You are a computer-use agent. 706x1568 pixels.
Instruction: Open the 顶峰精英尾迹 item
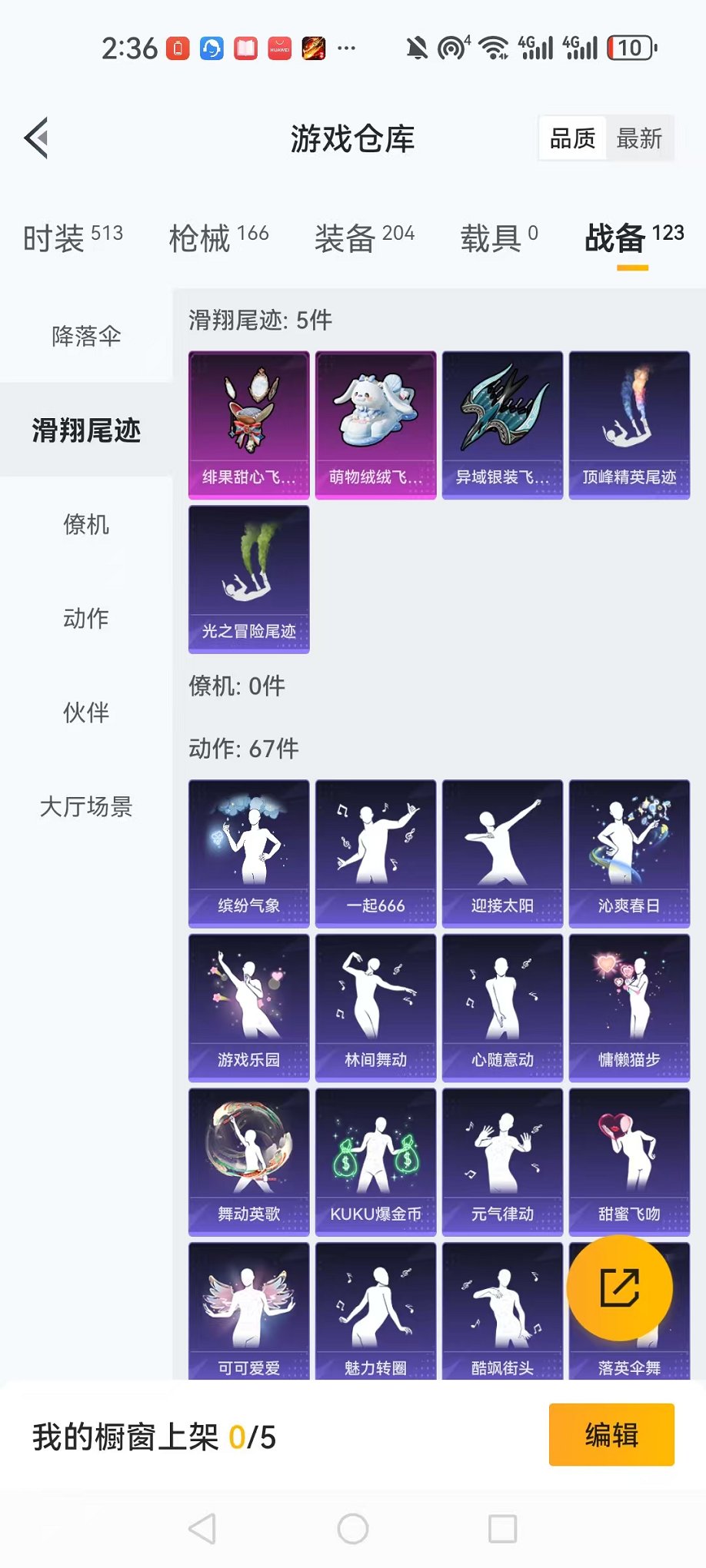(x=629, y=425)
